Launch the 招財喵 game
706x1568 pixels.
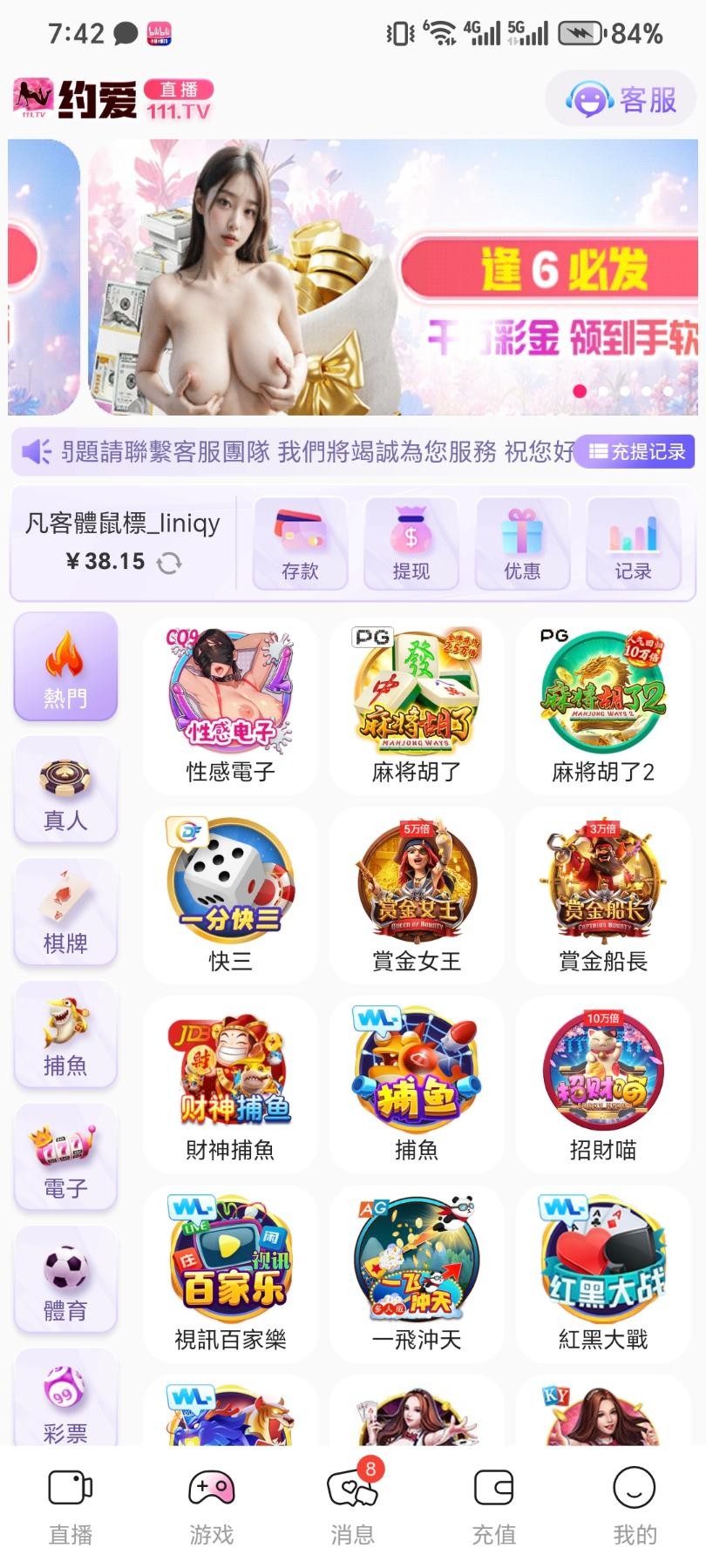click(x=603, y=1085)
